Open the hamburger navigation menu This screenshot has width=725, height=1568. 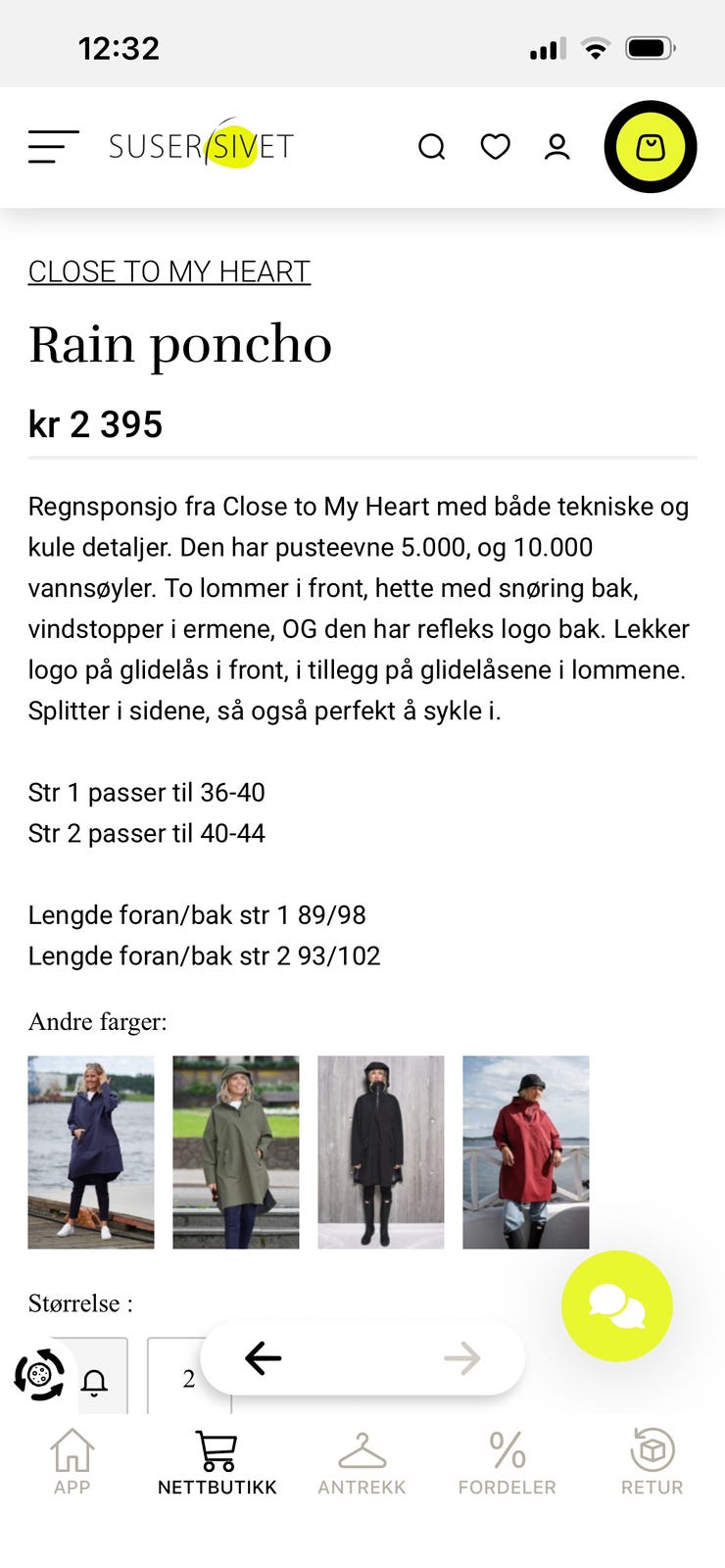[x=54, y=146]
